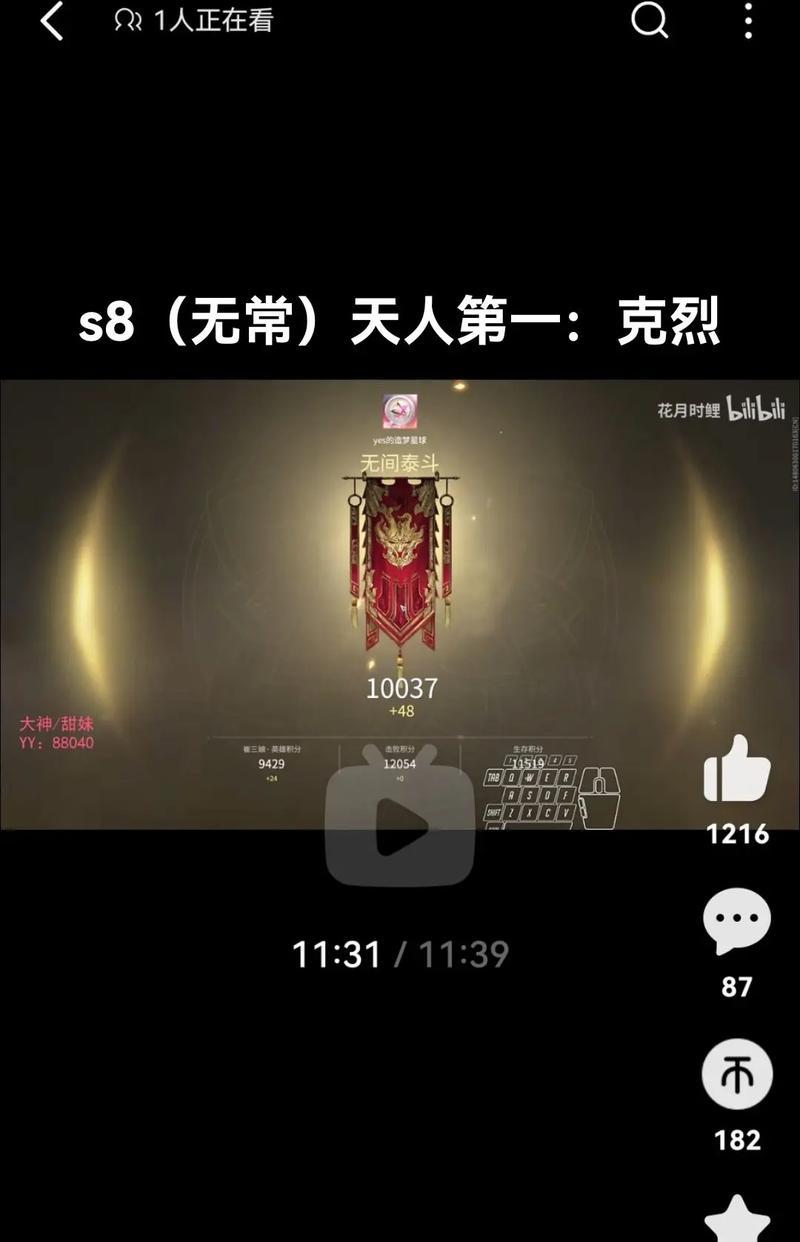Like this video with thumbs up
The width and height of the screenshot is (800, 1242).
coord(737,769)
